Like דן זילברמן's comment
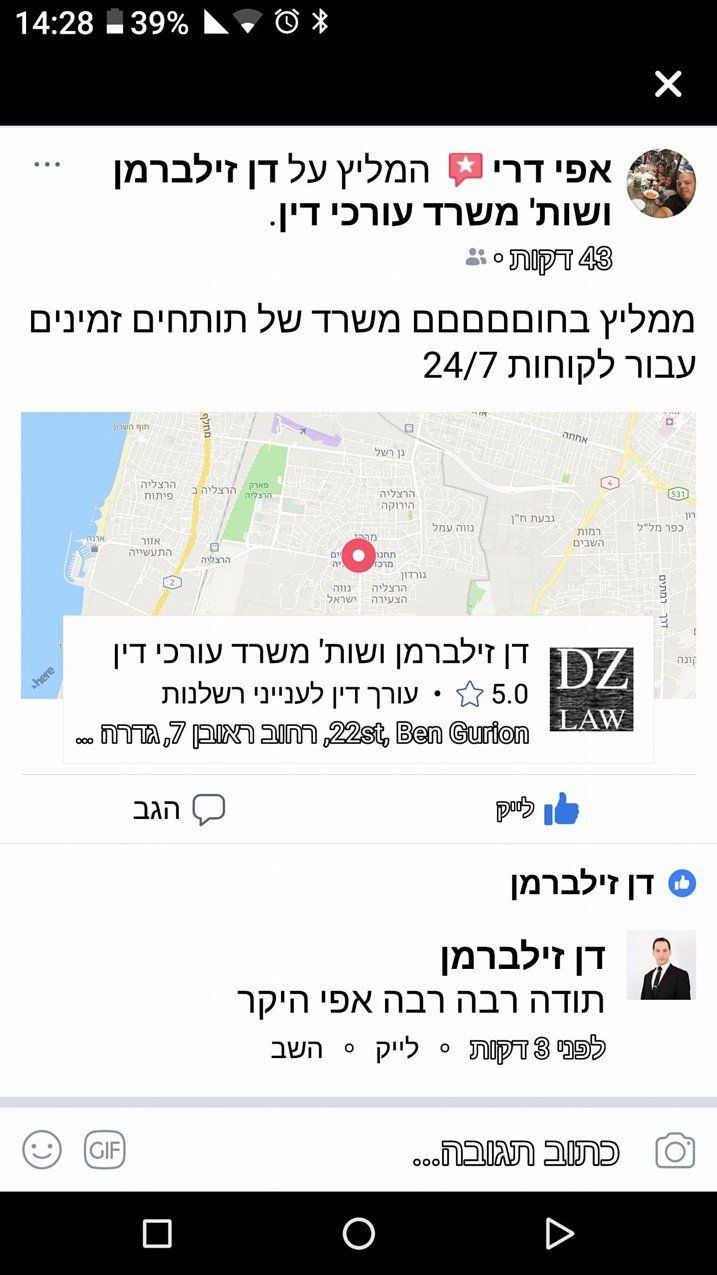Screen dimensions: 717x1275 (x=397, y=1049)
